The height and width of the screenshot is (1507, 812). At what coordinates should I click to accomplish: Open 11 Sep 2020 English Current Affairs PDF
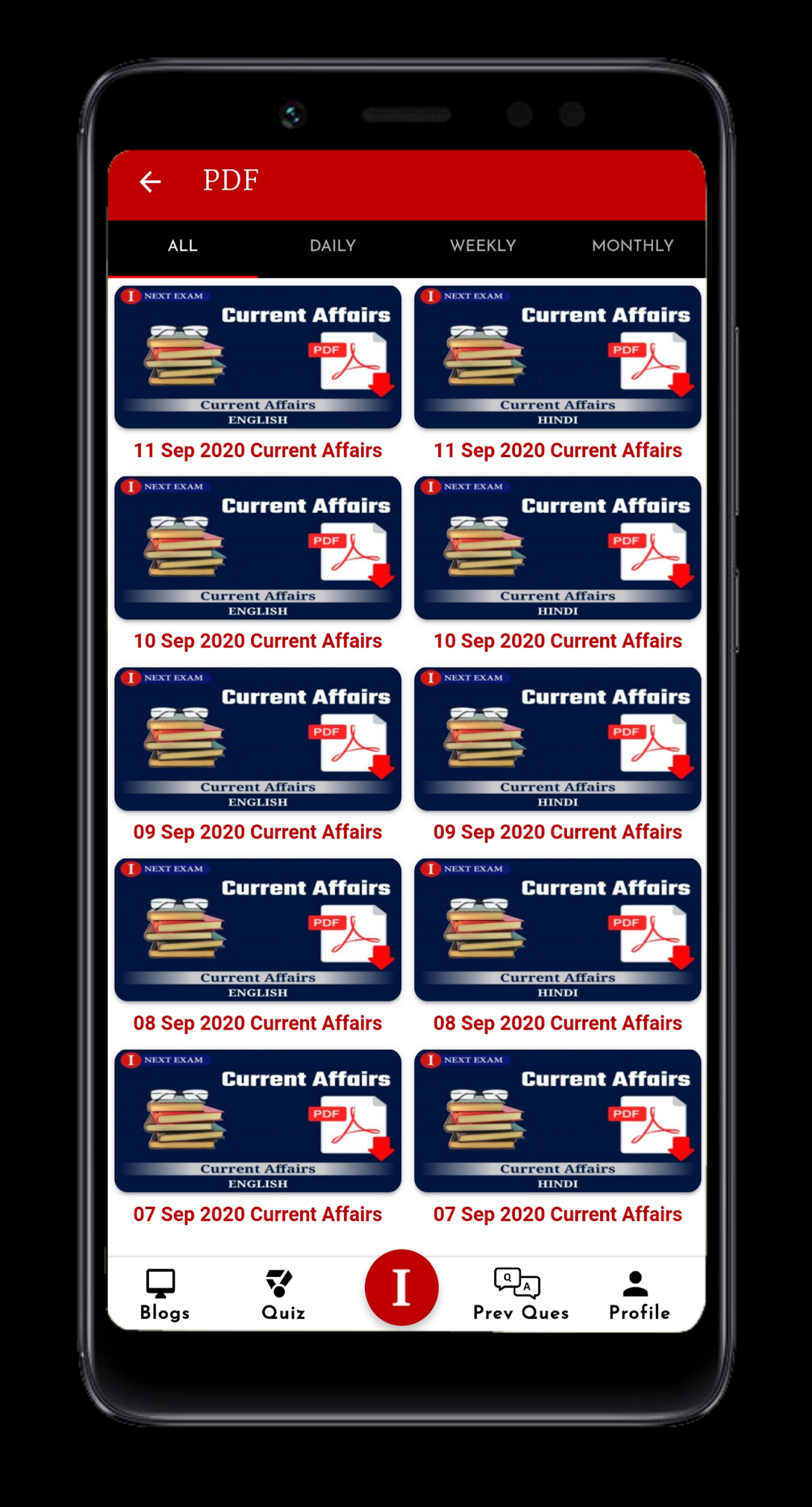pyautogui.click(x=258, y=357)
